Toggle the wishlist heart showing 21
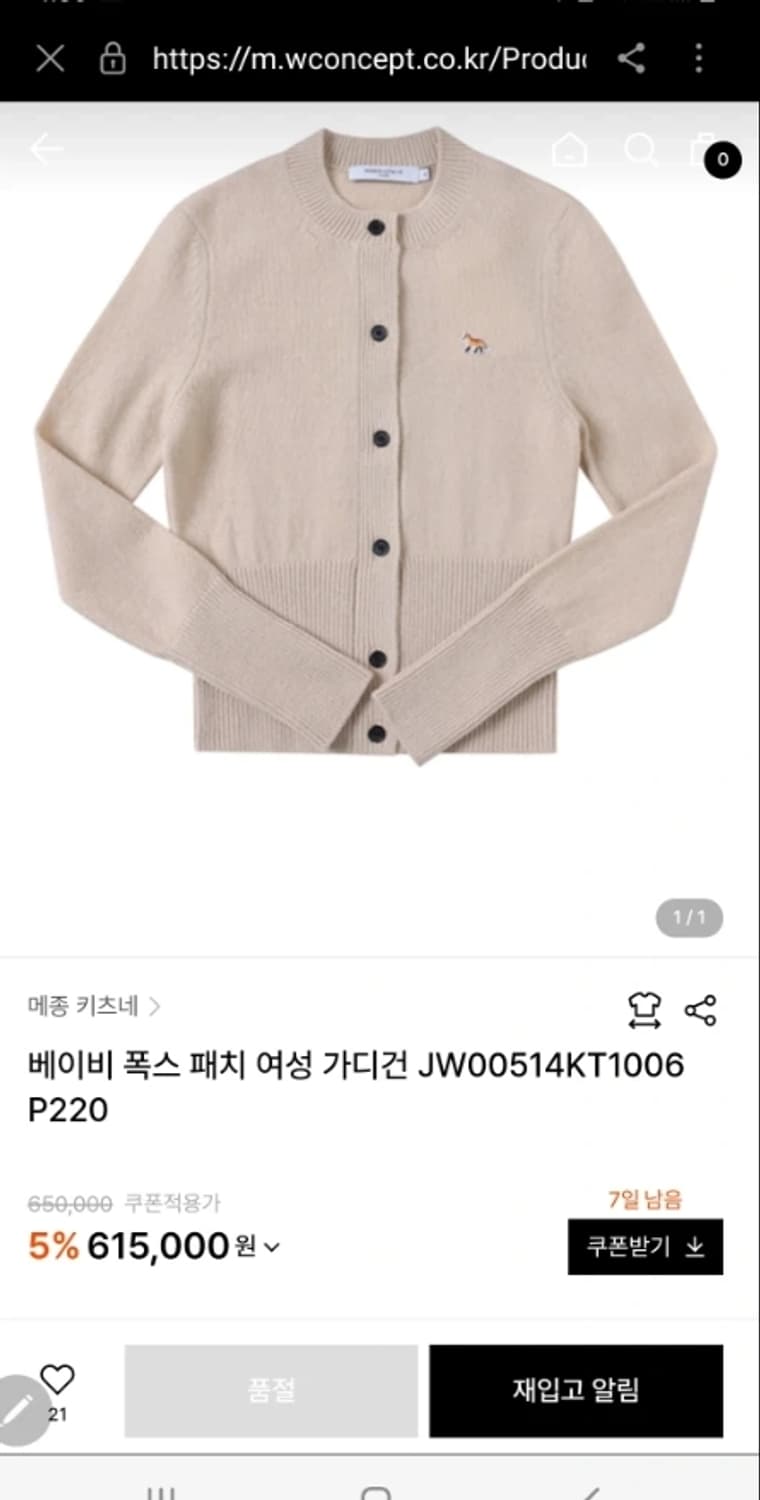This screenshot has width=760, height=1500. [57, 1380]
